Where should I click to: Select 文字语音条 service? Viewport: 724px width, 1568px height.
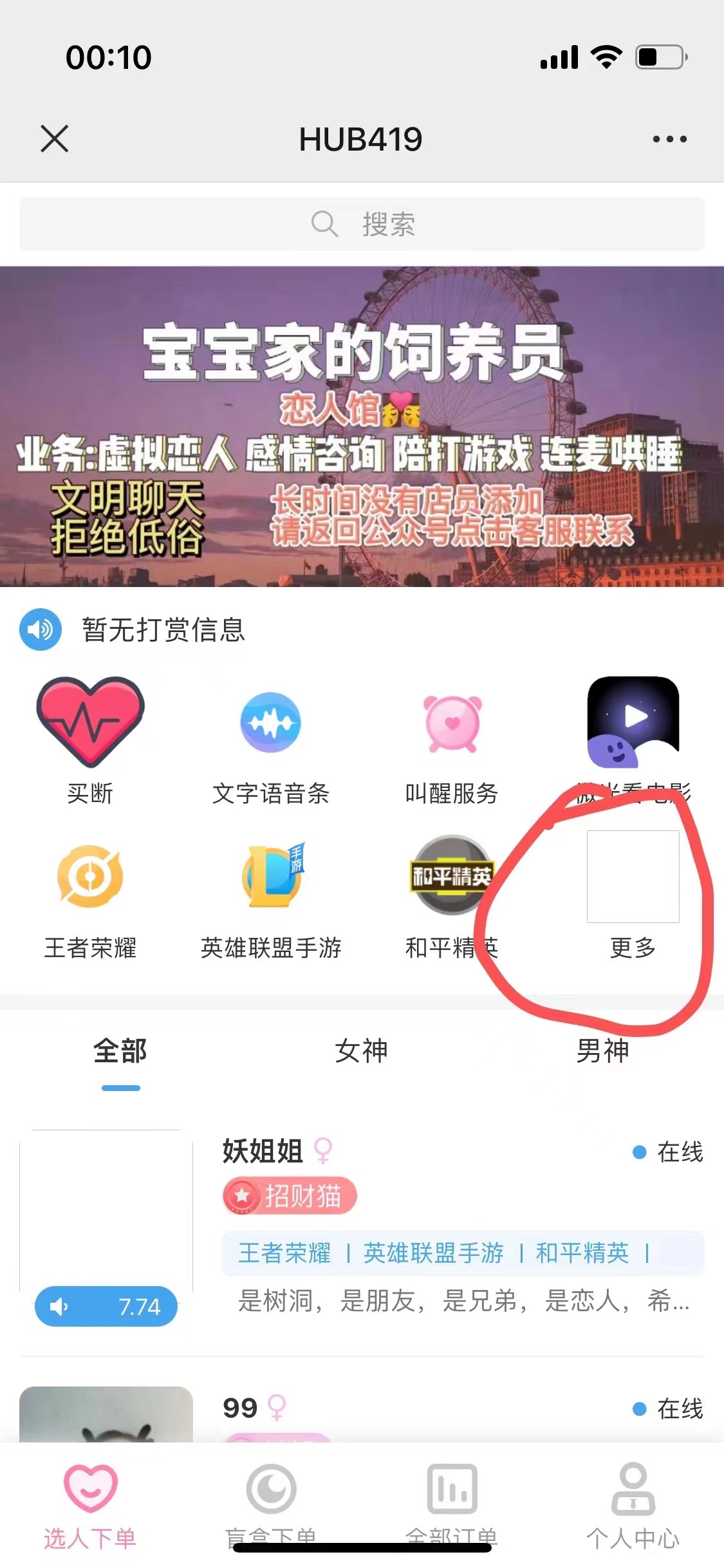[270, 739]
